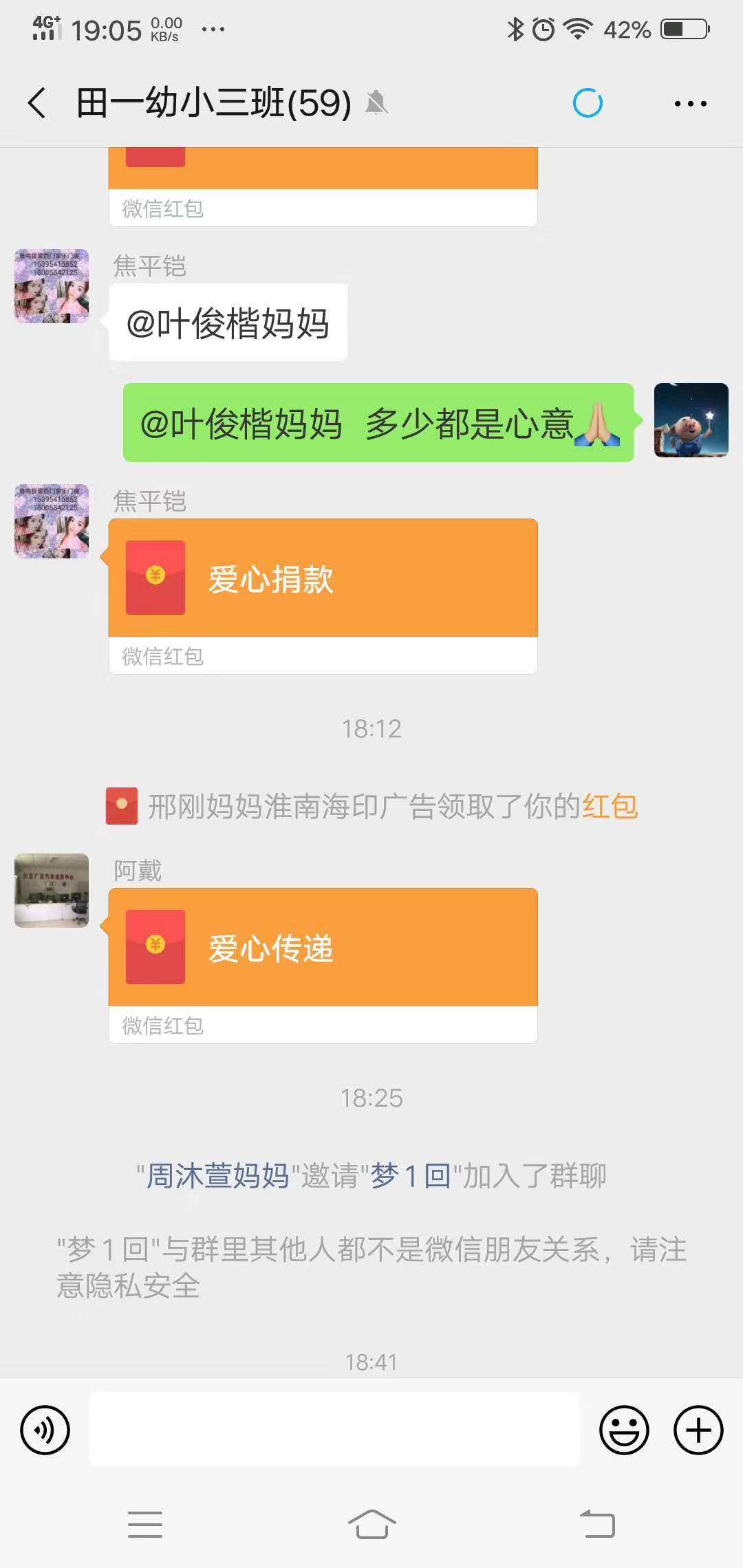Viewport: 743px width, 1568px height.
Task: Click the loading spinner in the title bar
Action: [x=588, y=103]
